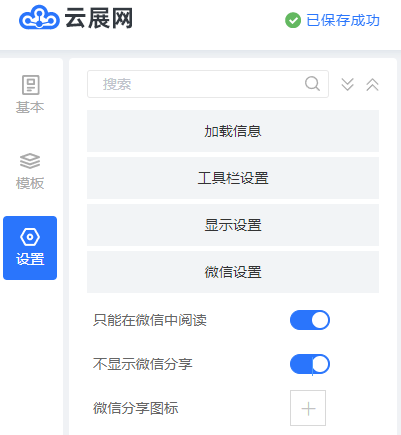Disable 只能在微信中阅读 switch
The image size is (401, 435).
[310, 320]
